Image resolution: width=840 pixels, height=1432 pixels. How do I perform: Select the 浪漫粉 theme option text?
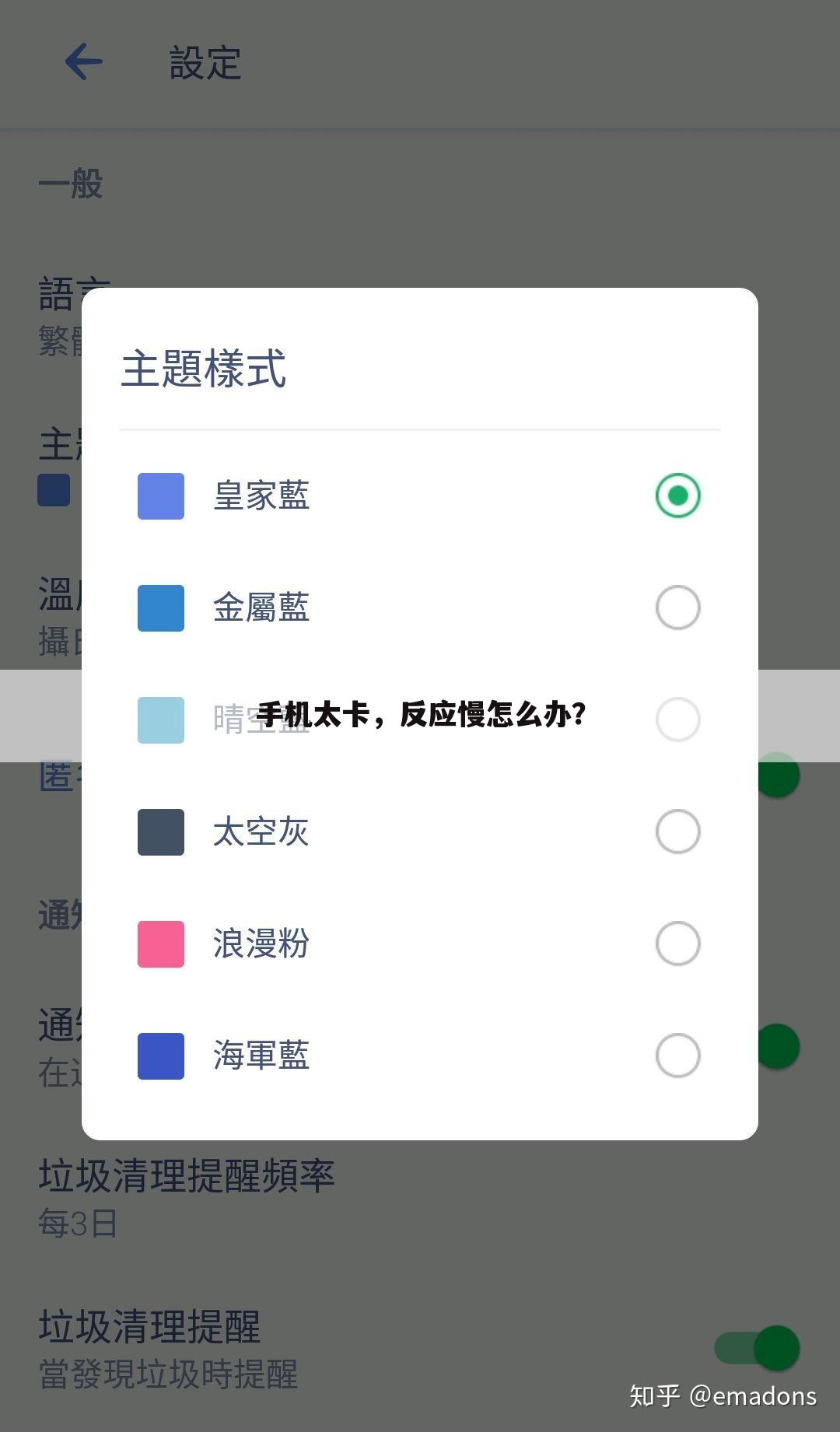coord(261,944)
